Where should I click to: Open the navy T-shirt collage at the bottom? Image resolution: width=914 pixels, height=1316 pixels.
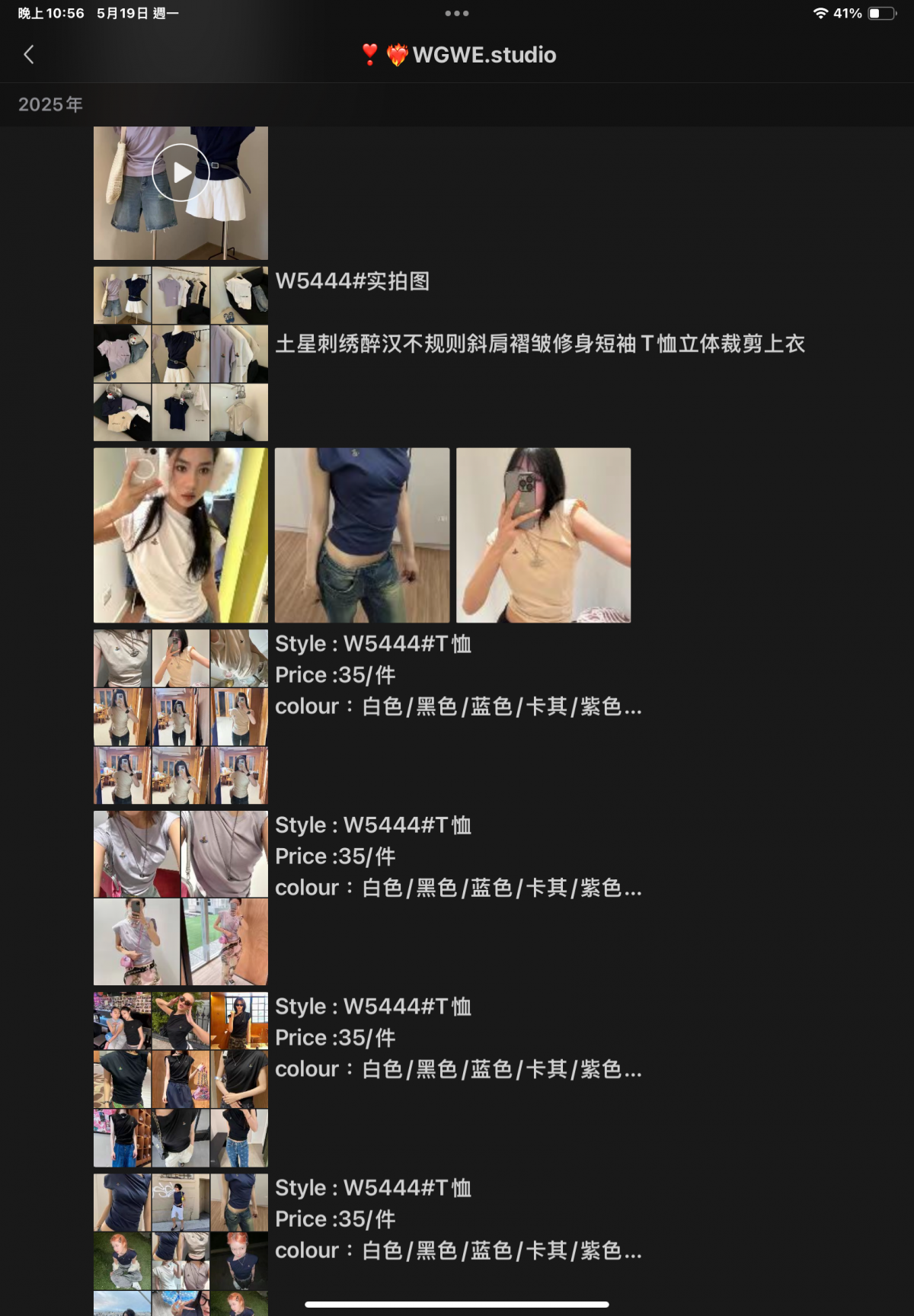(181, 1242)
